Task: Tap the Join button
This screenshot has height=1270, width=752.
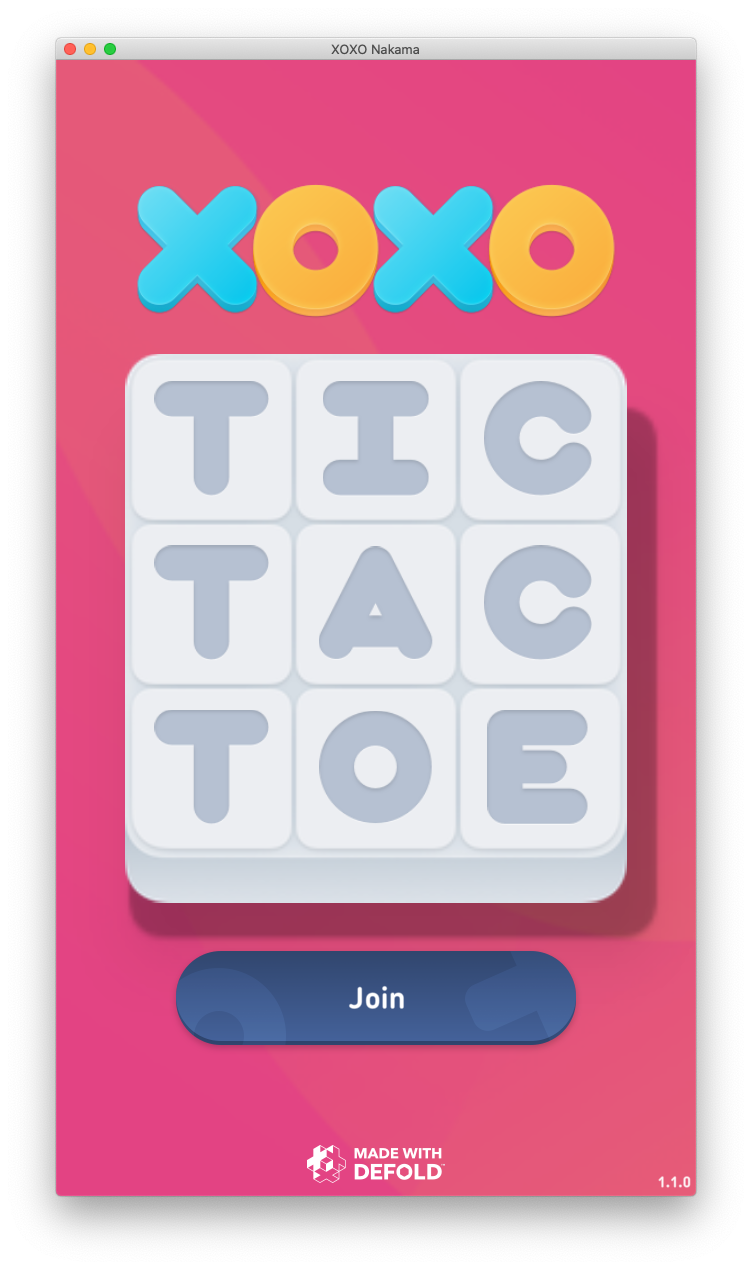Action: [x=376, y=997]
